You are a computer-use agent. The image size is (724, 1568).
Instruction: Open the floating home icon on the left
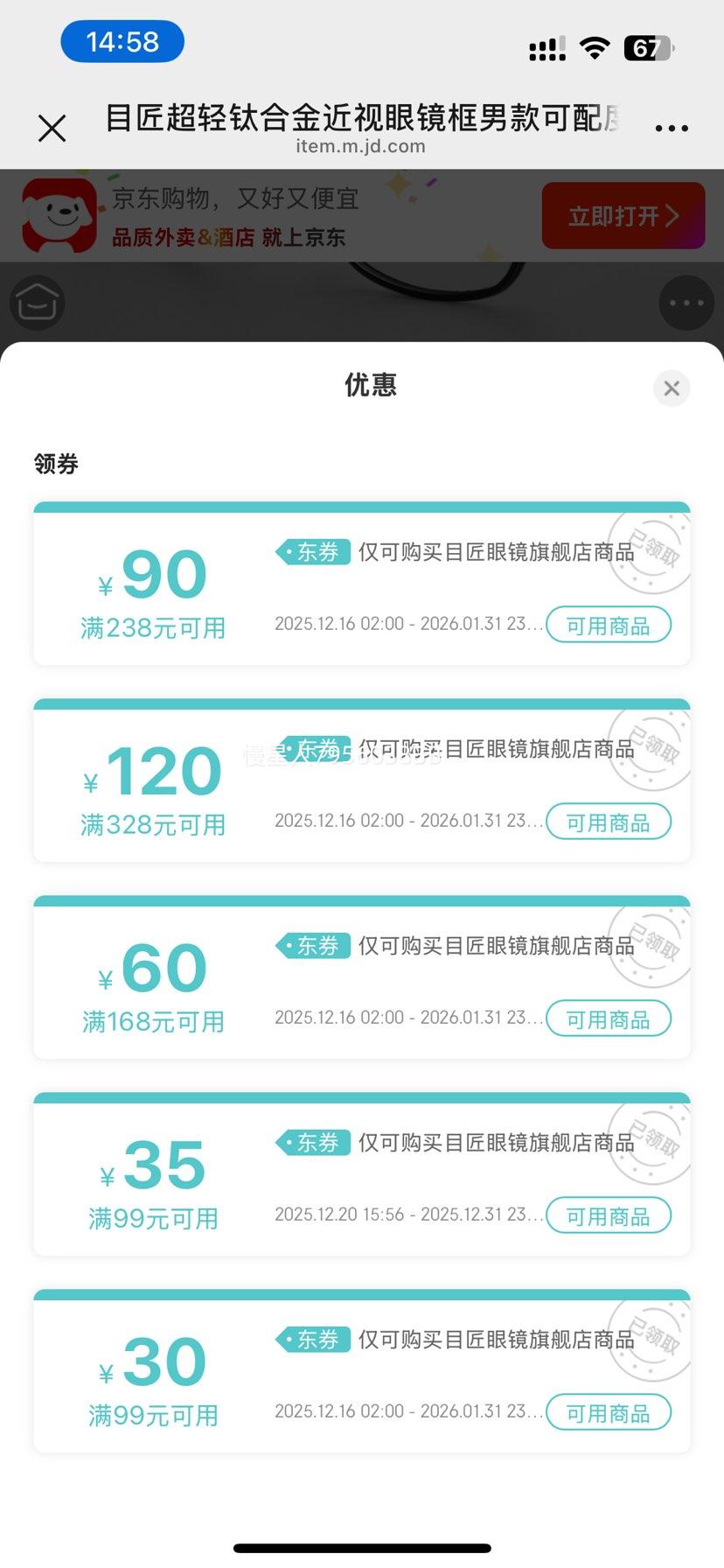click(37, 303)
